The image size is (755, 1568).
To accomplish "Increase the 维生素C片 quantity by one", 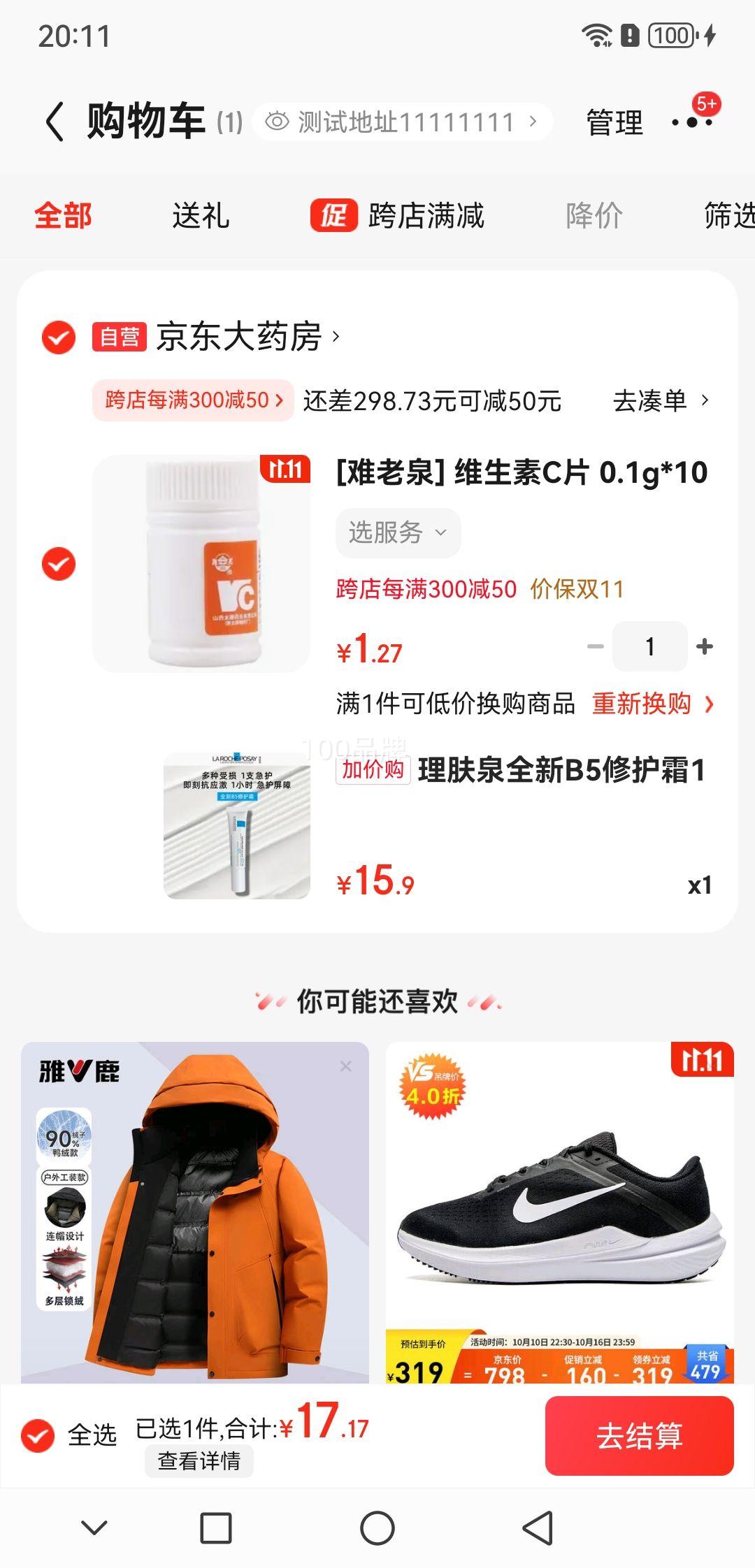I will pyautogui.click(x=705, y=646).
